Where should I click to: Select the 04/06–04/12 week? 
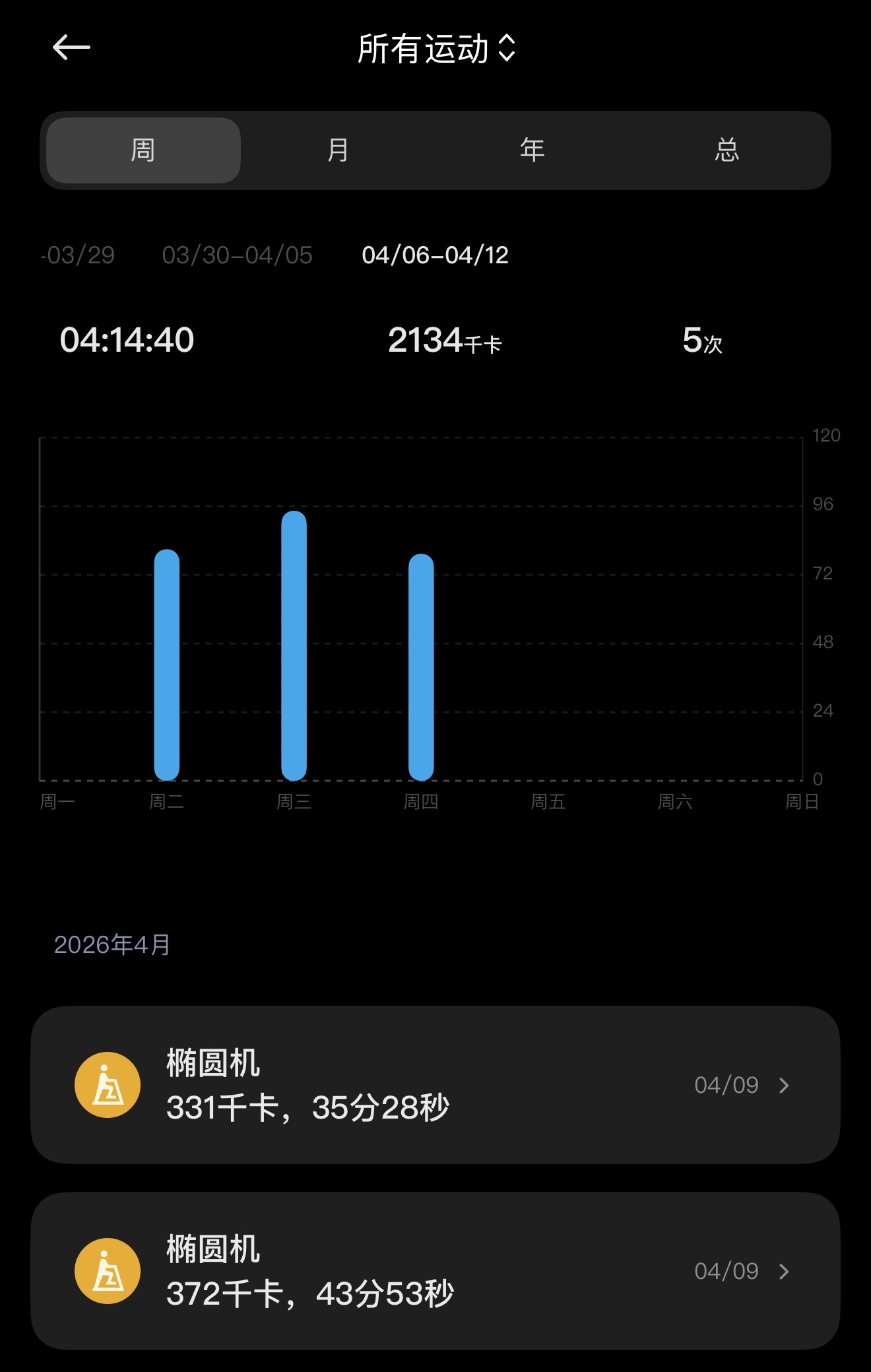click(x=435, y=255)
